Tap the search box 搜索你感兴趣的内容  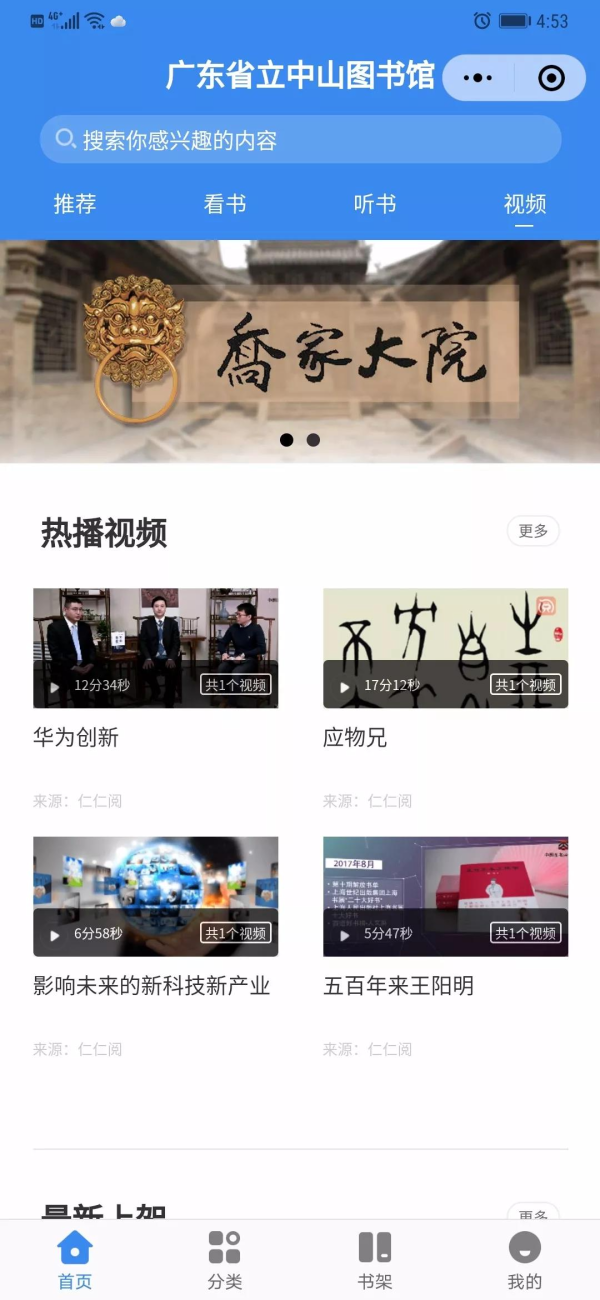point(300,140)
